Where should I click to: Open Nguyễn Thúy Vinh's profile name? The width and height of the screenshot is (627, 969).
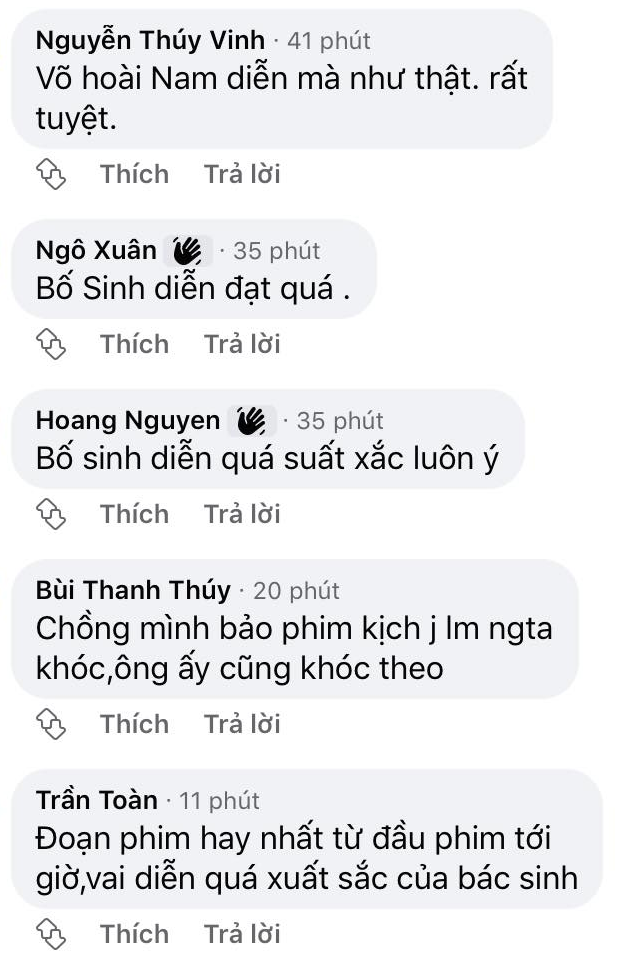tap(150, 40)
